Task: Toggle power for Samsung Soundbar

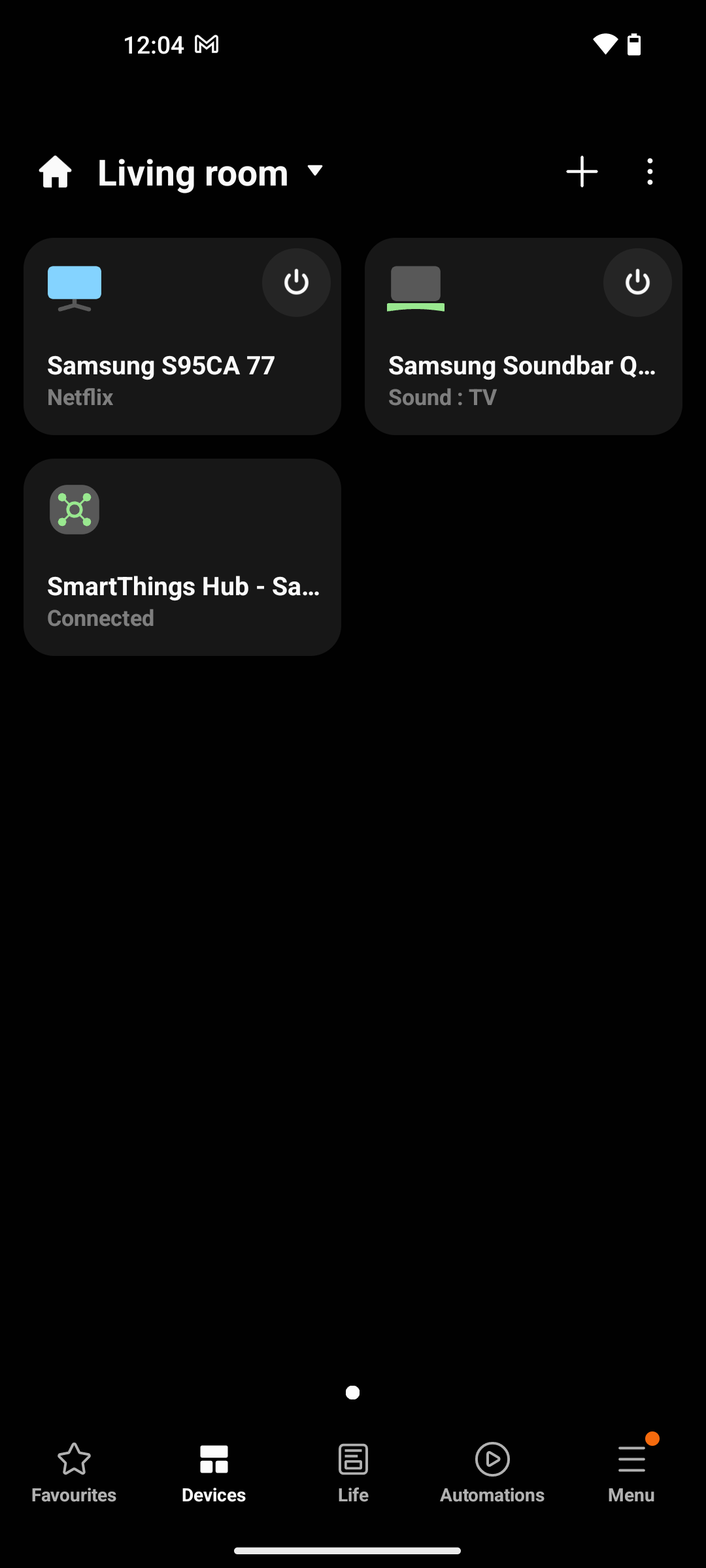Action: tap(637, 283)
